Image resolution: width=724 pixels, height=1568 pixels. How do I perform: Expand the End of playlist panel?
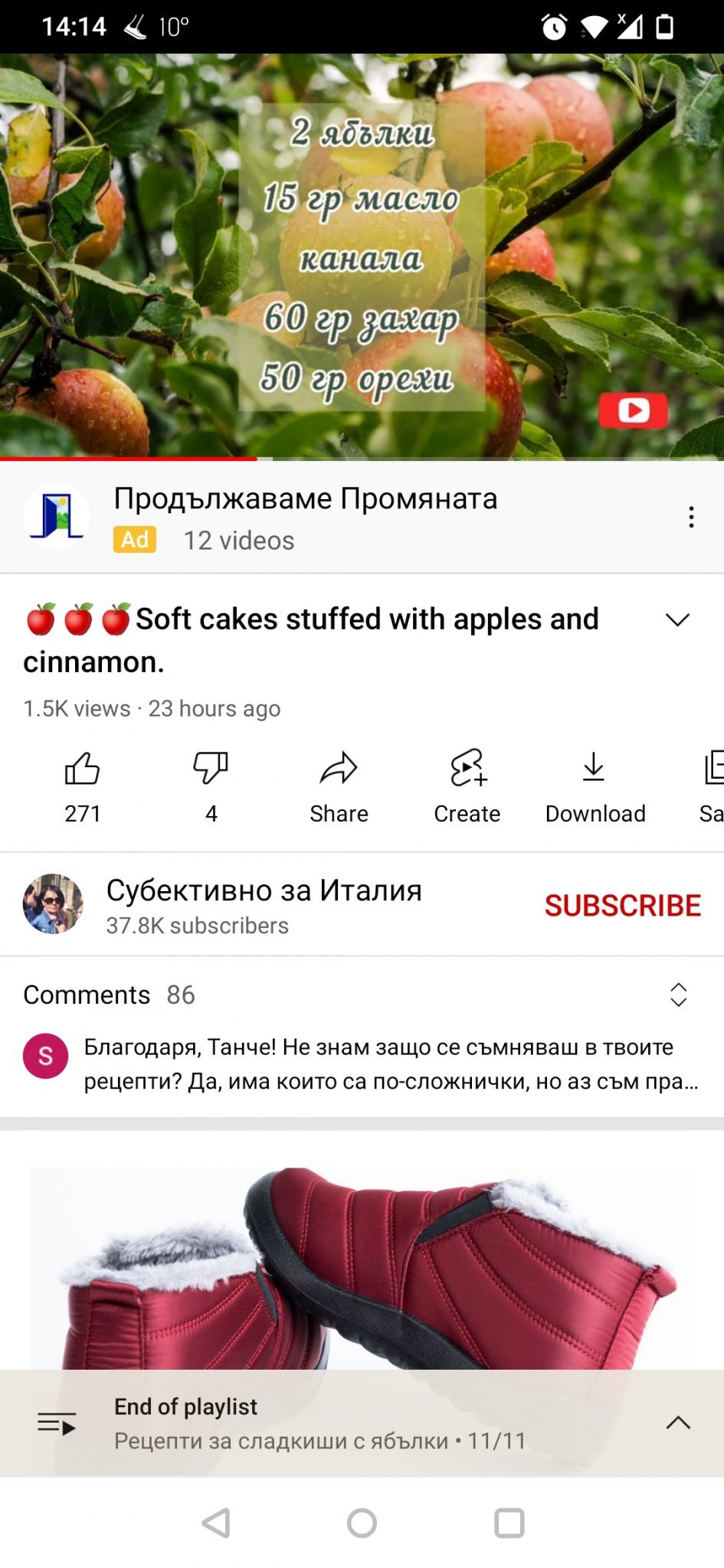point(677,1423)
